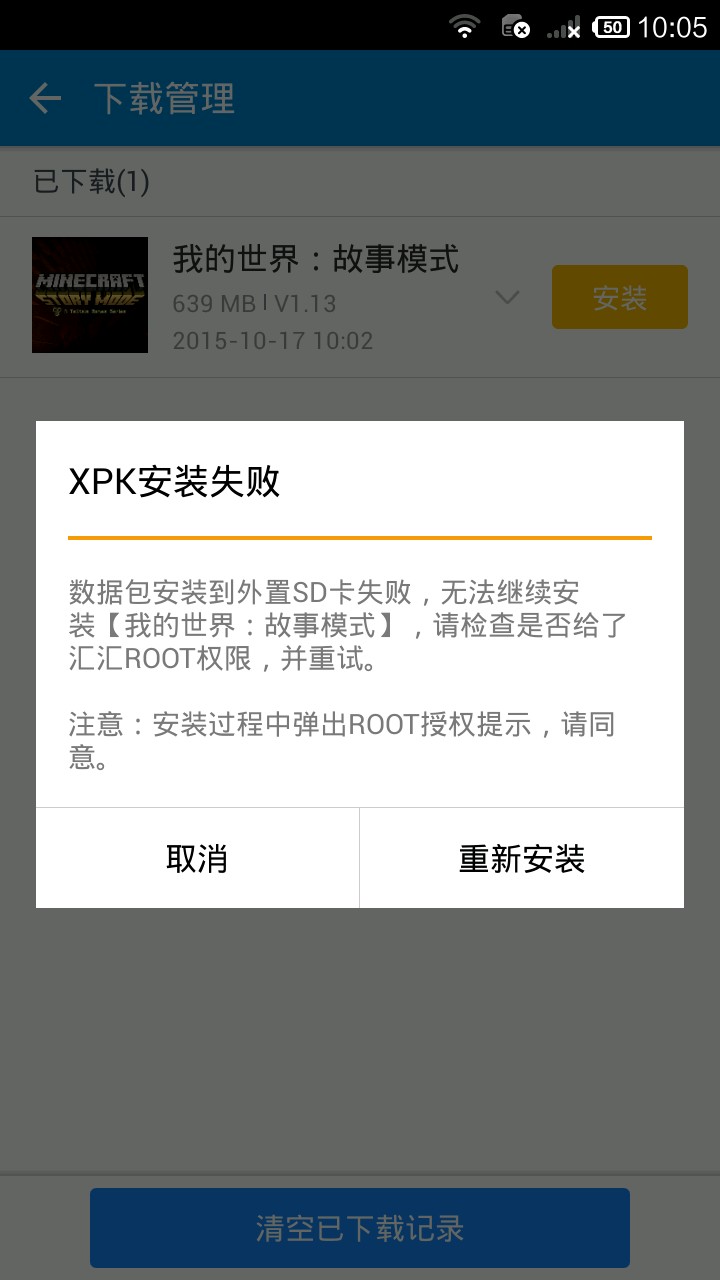Open the 我的世界：故事模式 download entry
The width and height of the screenshot is (720, 1280).
[300, 297]
